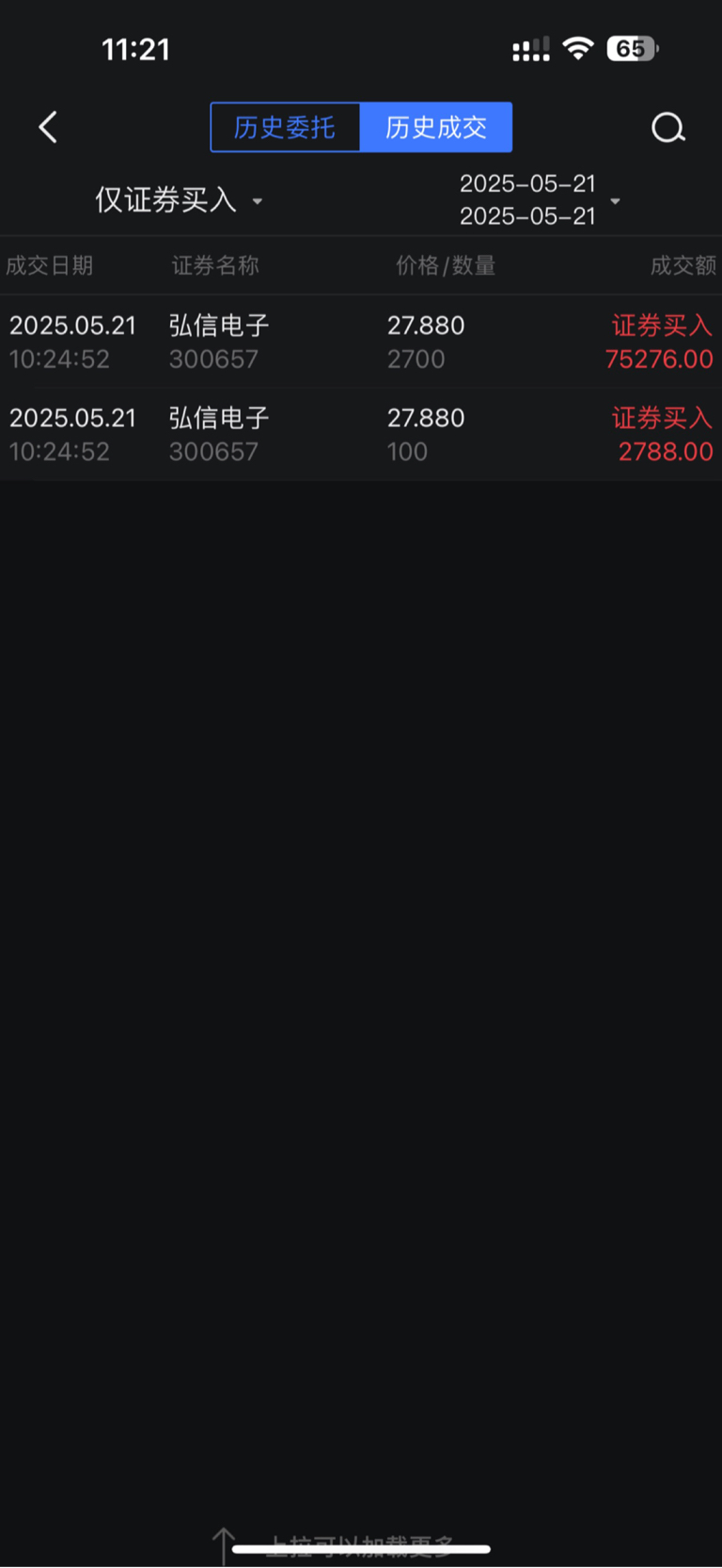Image resolution: width=722 pixels, height=1568 pixels.
Task: Go back using the top-left arrow
Action: point(48,127)
